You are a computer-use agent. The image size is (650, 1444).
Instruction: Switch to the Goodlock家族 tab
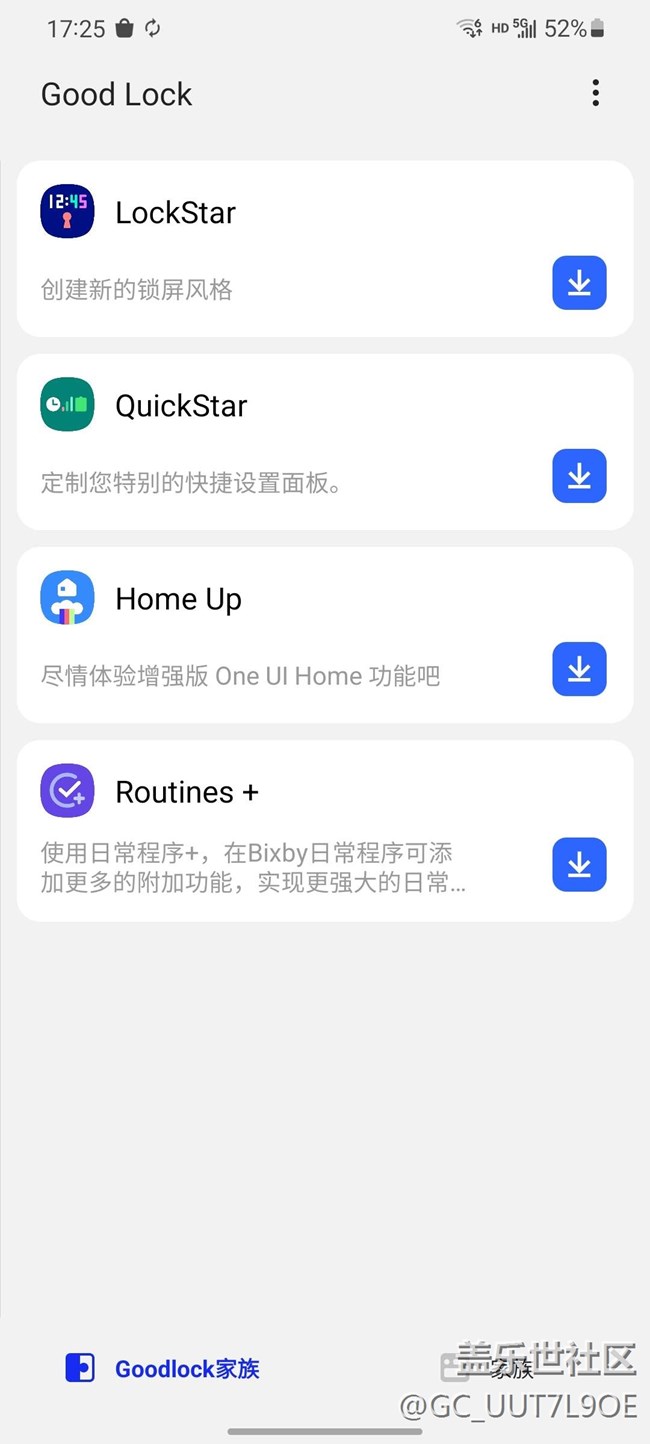(x=163, y=1369)
